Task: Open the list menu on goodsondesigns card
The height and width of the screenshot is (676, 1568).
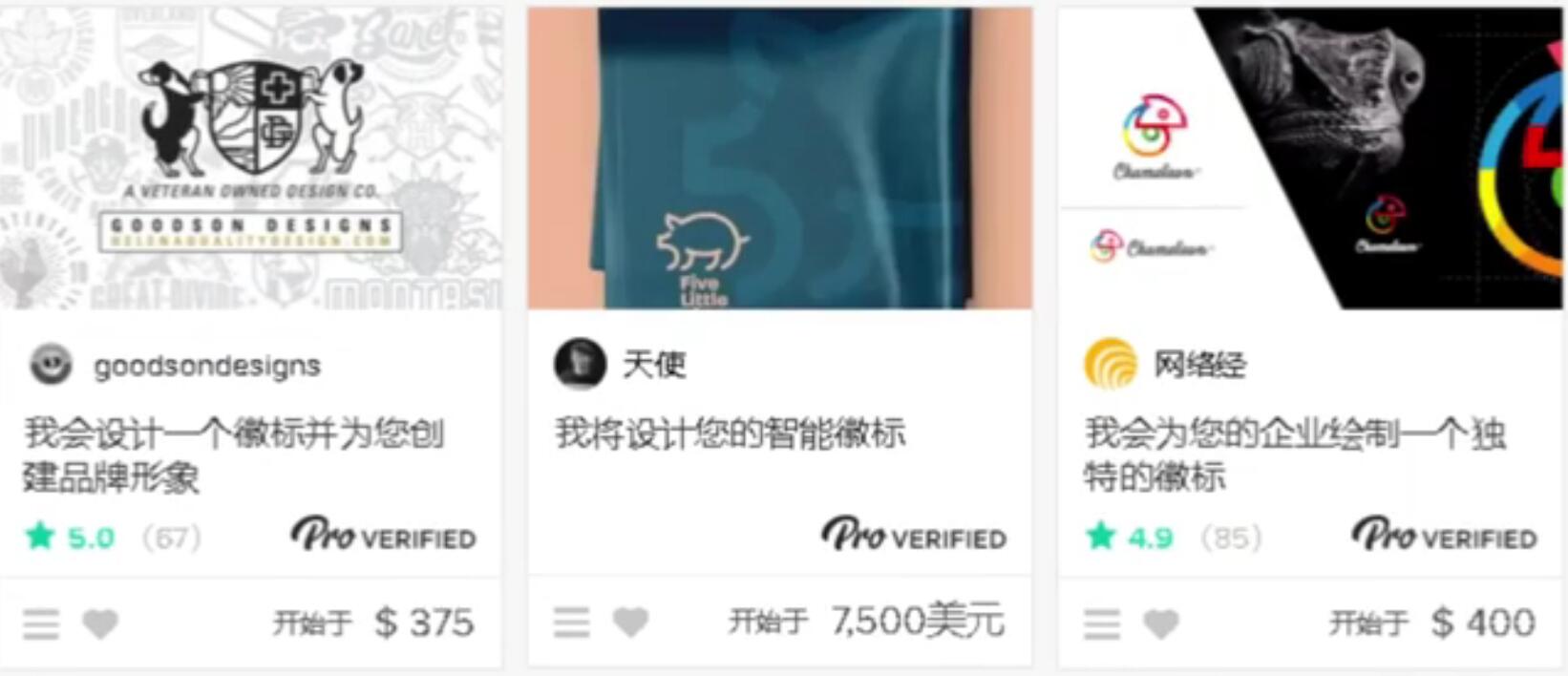Action: (41, 624)
